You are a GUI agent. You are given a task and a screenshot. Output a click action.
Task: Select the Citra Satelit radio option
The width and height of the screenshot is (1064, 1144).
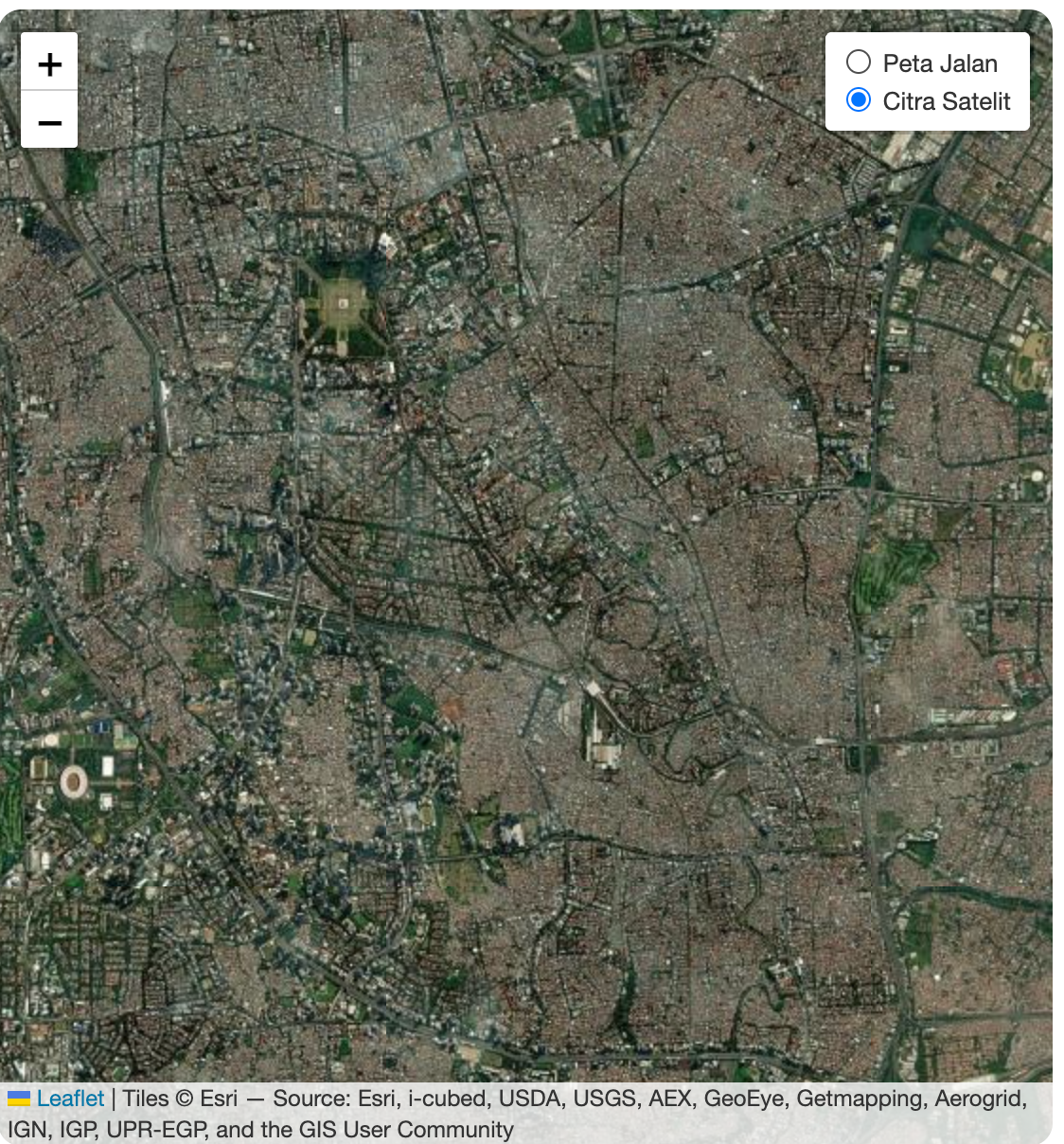[x=859, y=100]
